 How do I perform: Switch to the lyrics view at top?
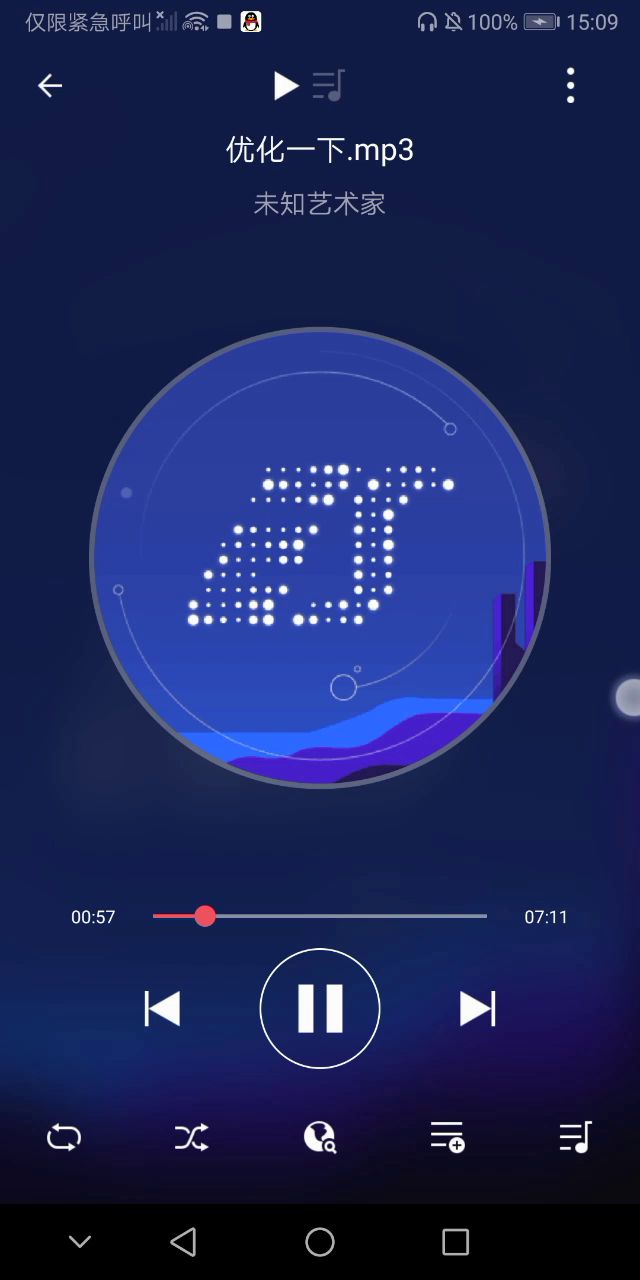(329, 86)
